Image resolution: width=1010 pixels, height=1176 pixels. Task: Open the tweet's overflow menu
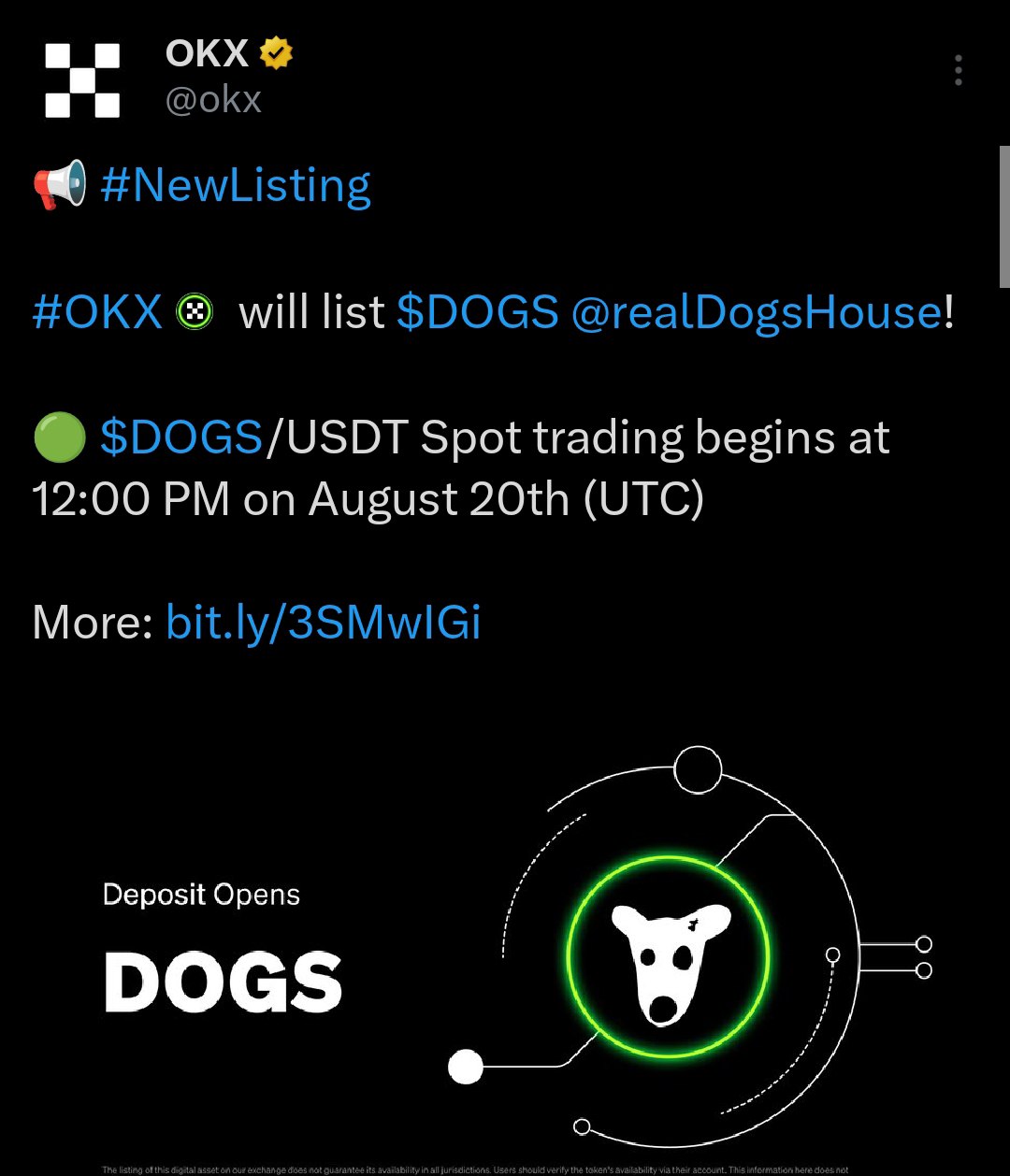coord(958,71)
